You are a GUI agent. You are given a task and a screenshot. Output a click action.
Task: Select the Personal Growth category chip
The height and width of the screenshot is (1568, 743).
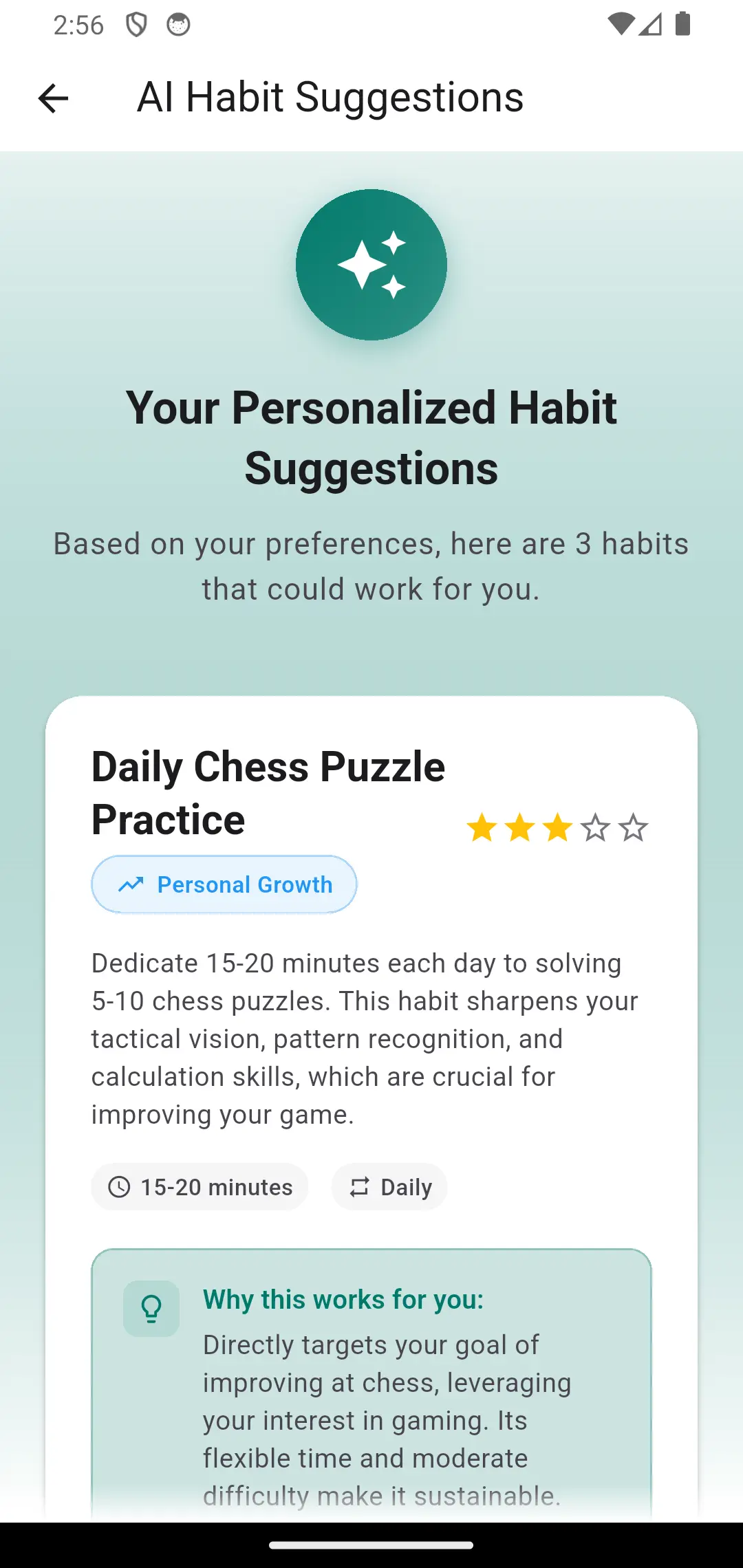[x=224, y=884]
